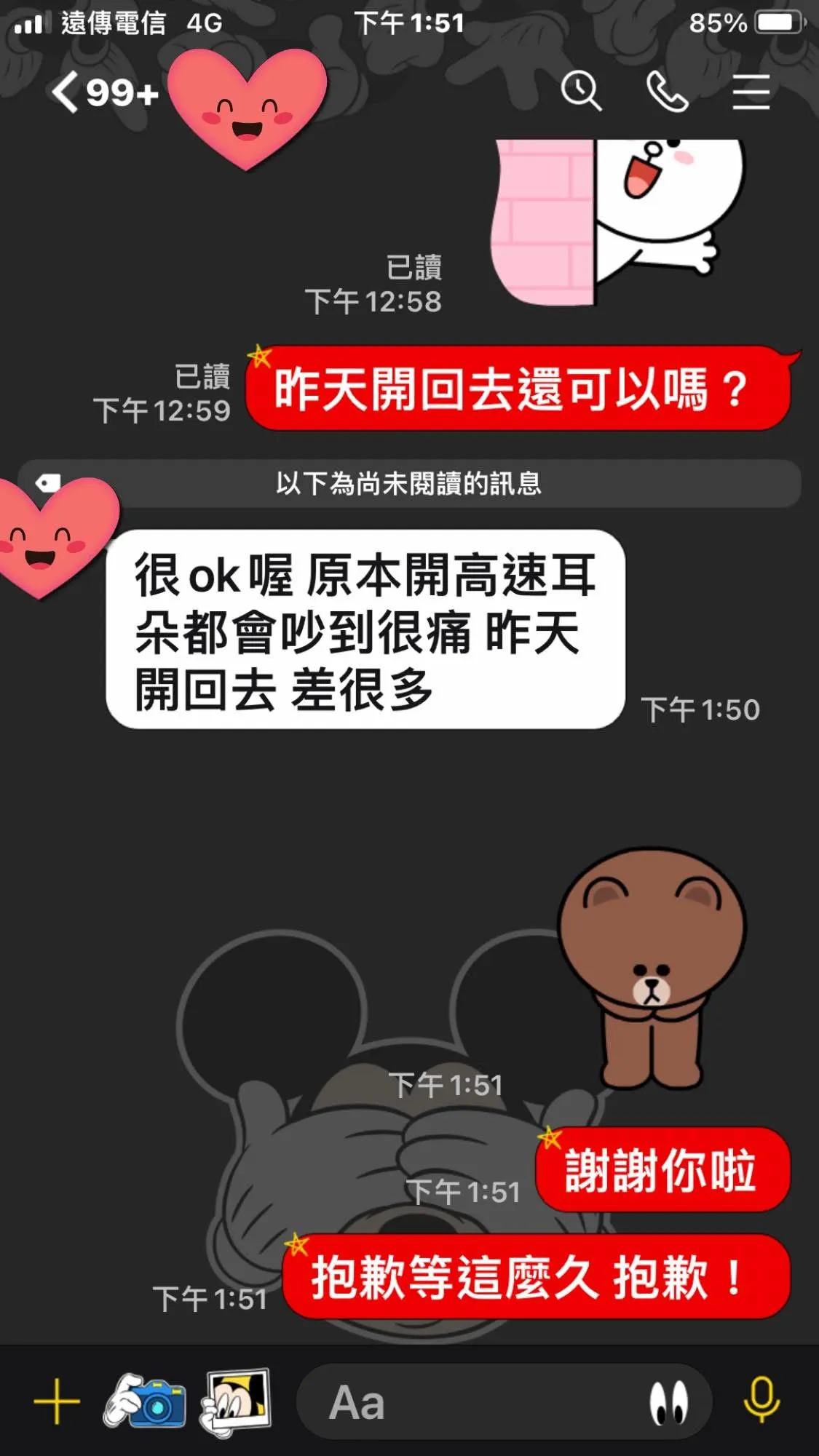
Task: Search messages in this chat
Action: [580, 92]
